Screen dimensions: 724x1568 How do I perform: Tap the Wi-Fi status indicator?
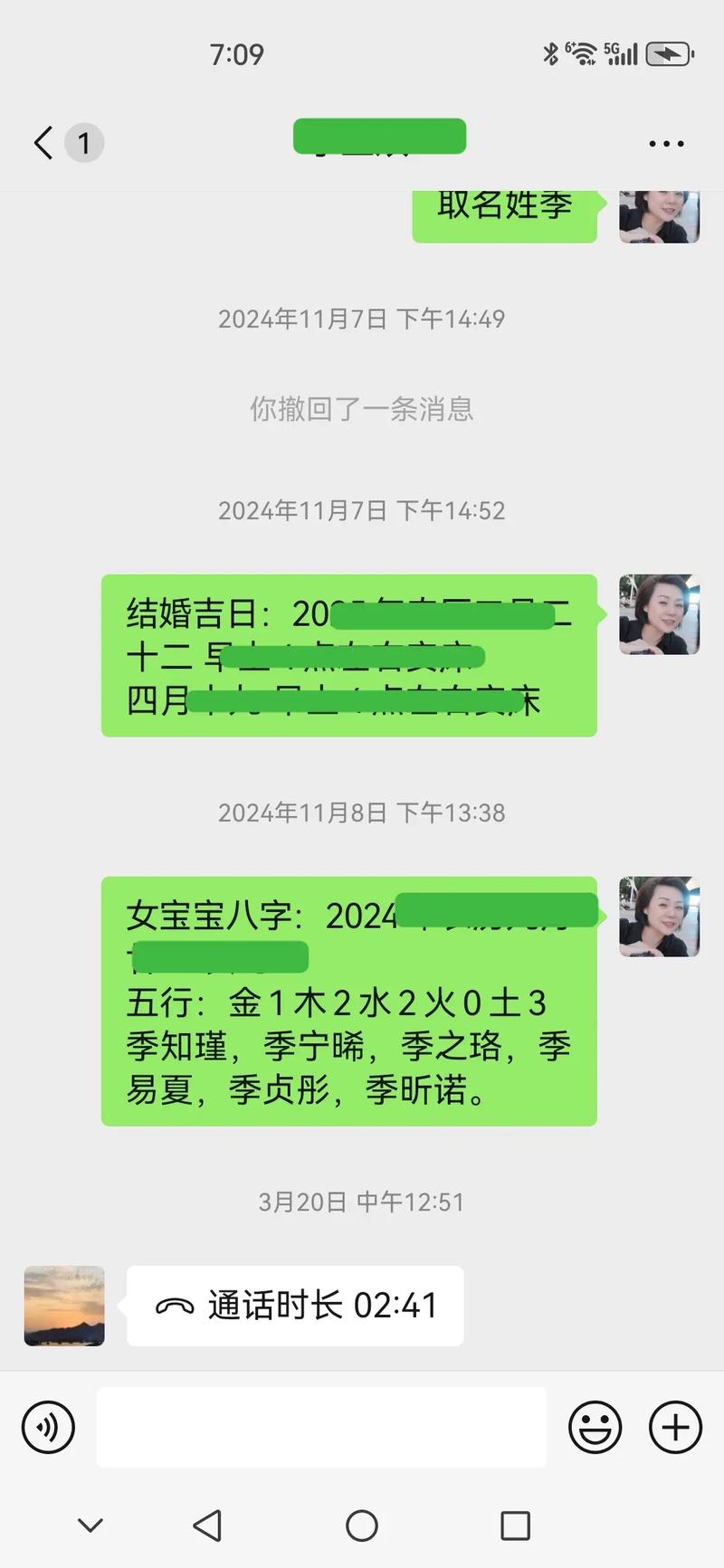577,52
